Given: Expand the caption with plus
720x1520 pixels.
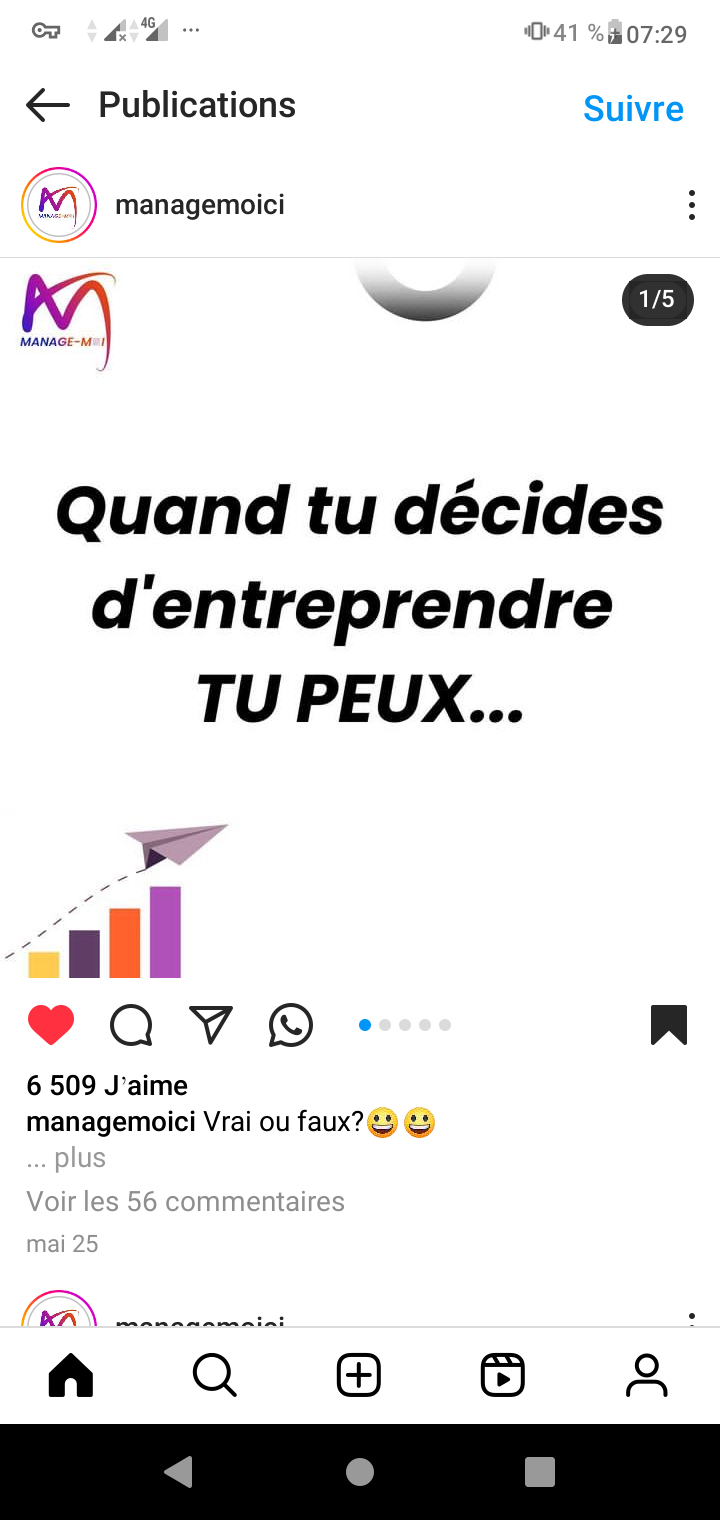Looking at the screenshot, I should coord(79,1158).
